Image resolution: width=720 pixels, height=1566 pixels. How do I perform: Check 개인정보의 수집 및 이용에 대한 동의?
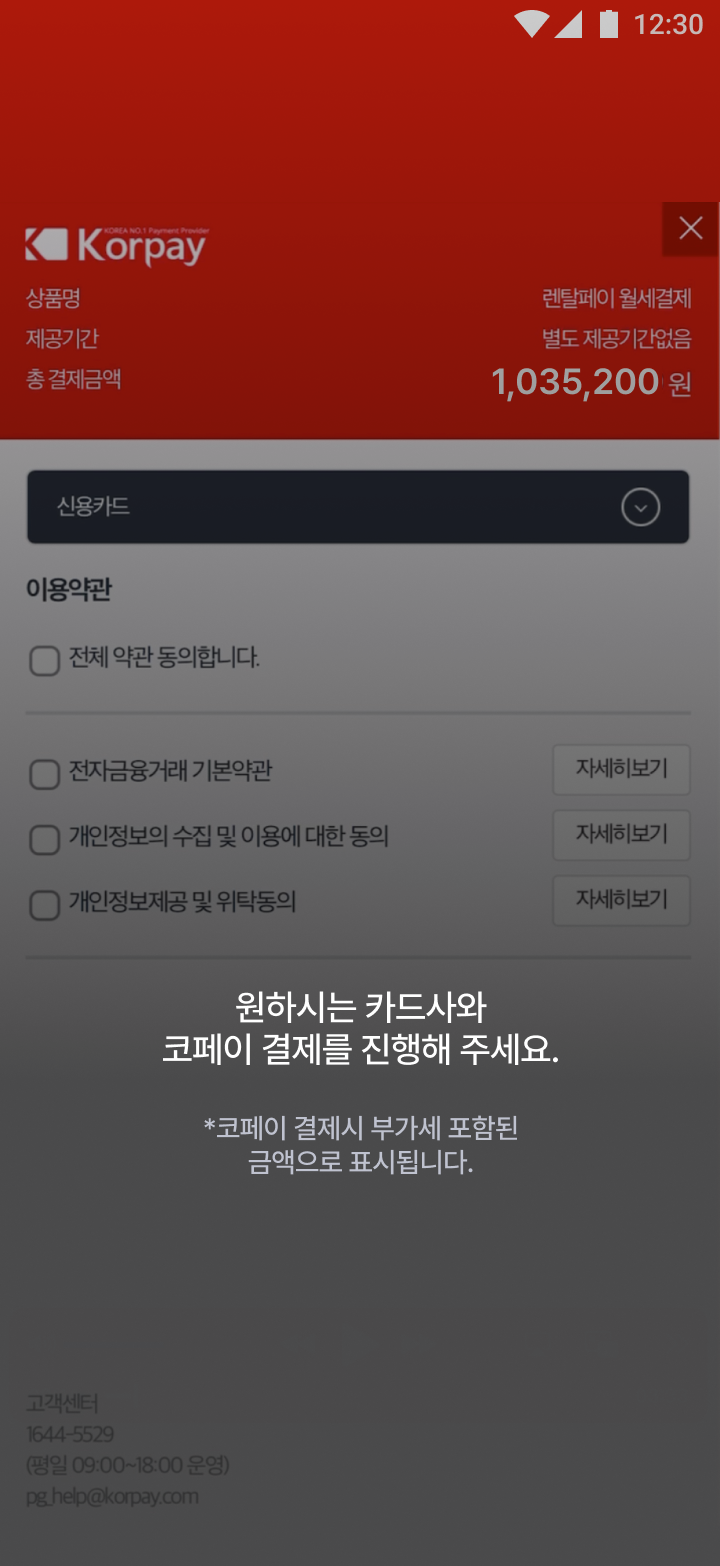(x=45, y=839)
